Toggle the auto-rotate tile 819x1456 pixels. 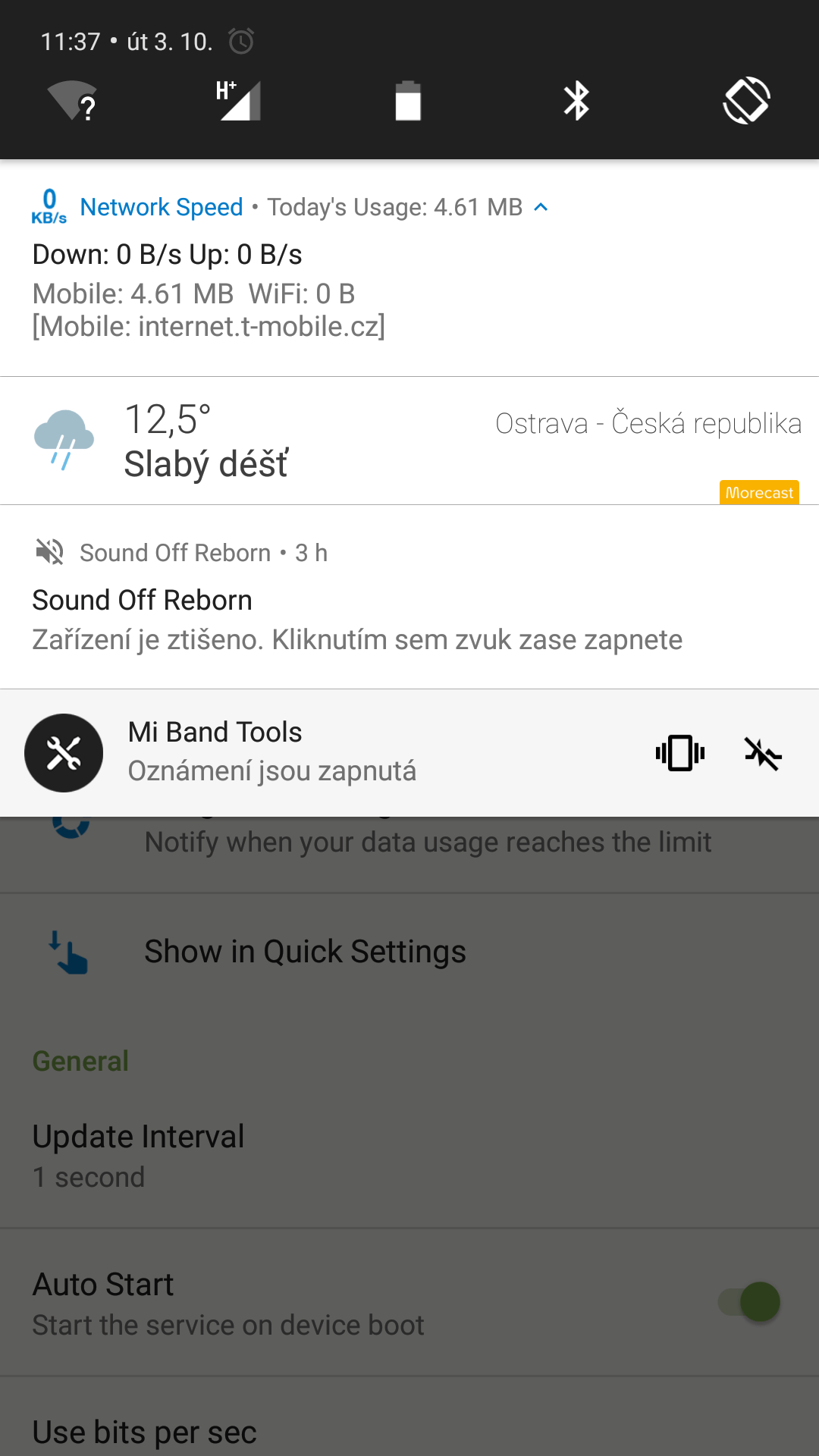click(747, 101)
